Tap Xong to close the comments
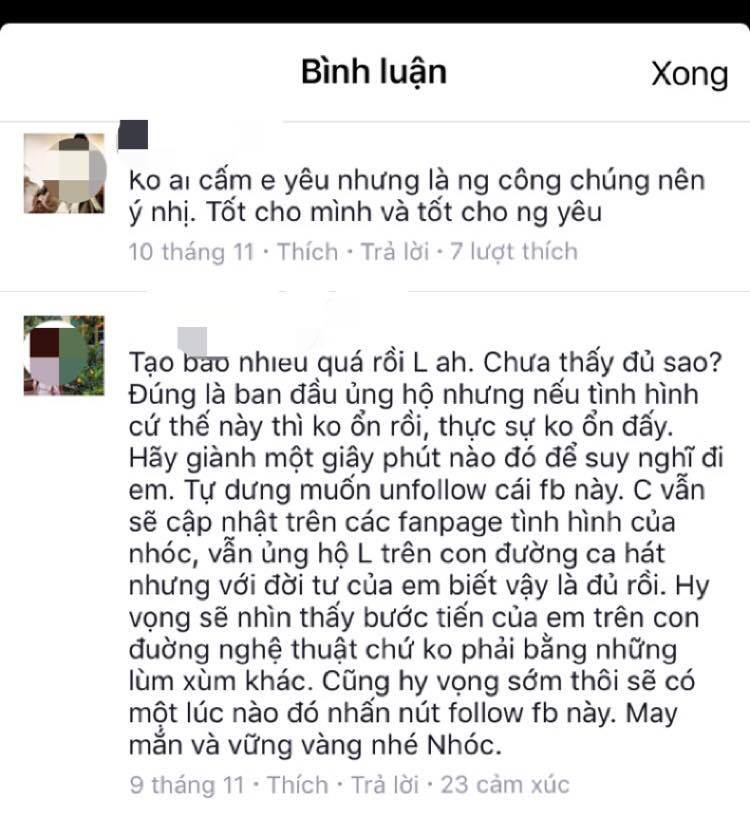The image size is (750, 817). 689,74
